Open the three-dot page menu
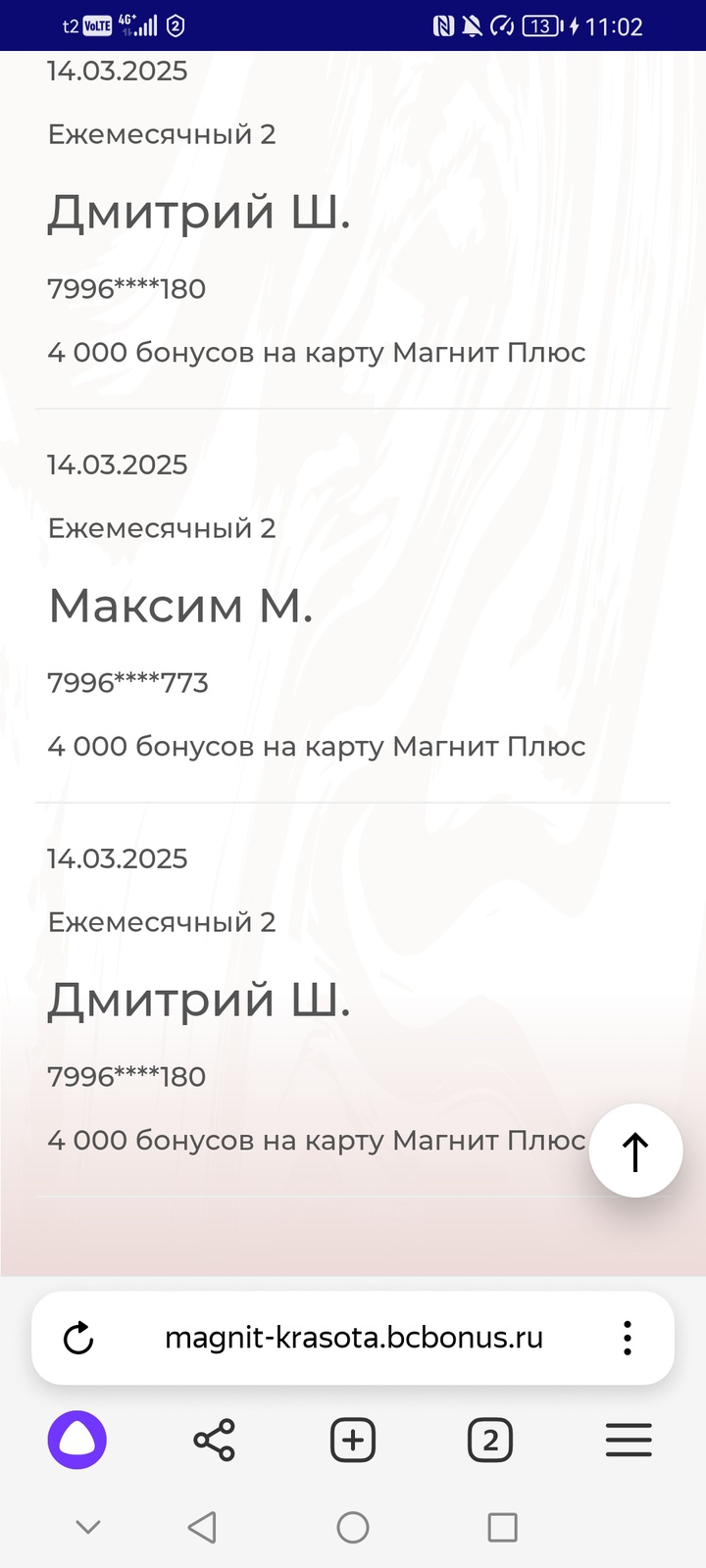Image resolution: width=706 pixels, height=1568 pixels. coord(628,1338)
